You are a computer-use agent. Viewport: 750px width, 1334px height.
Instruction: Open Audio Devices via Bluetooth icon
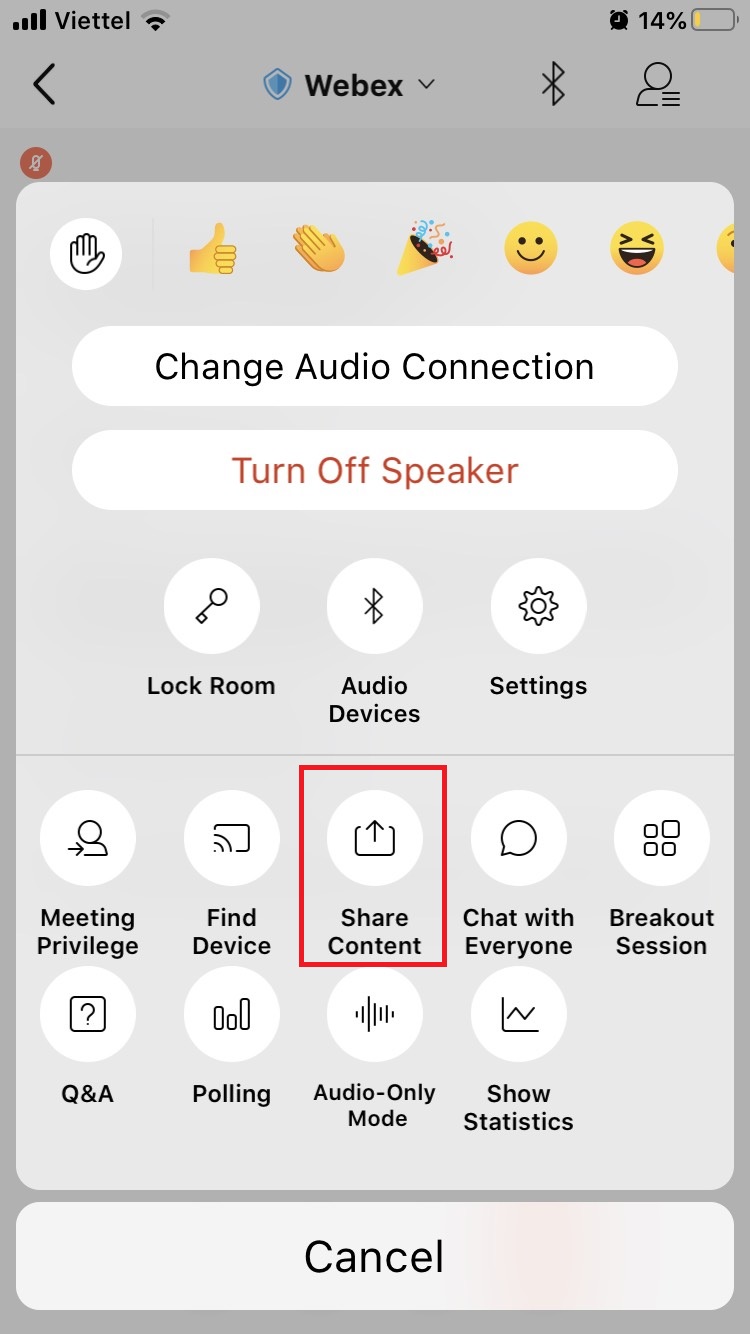[374, 606]
